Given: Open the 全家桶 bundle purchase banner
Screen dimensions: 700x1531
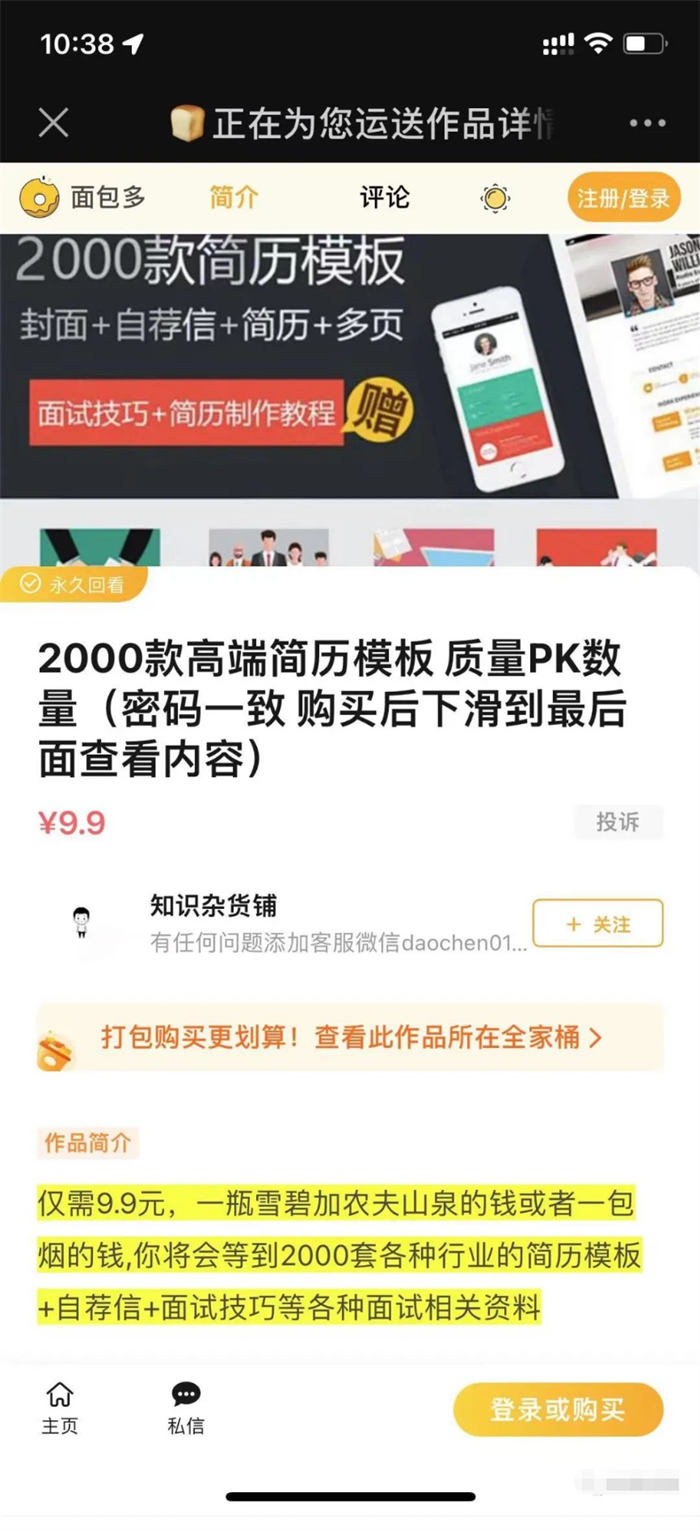Looking at the screenshot, I should pyautogui.click(x=350, y=1037).
